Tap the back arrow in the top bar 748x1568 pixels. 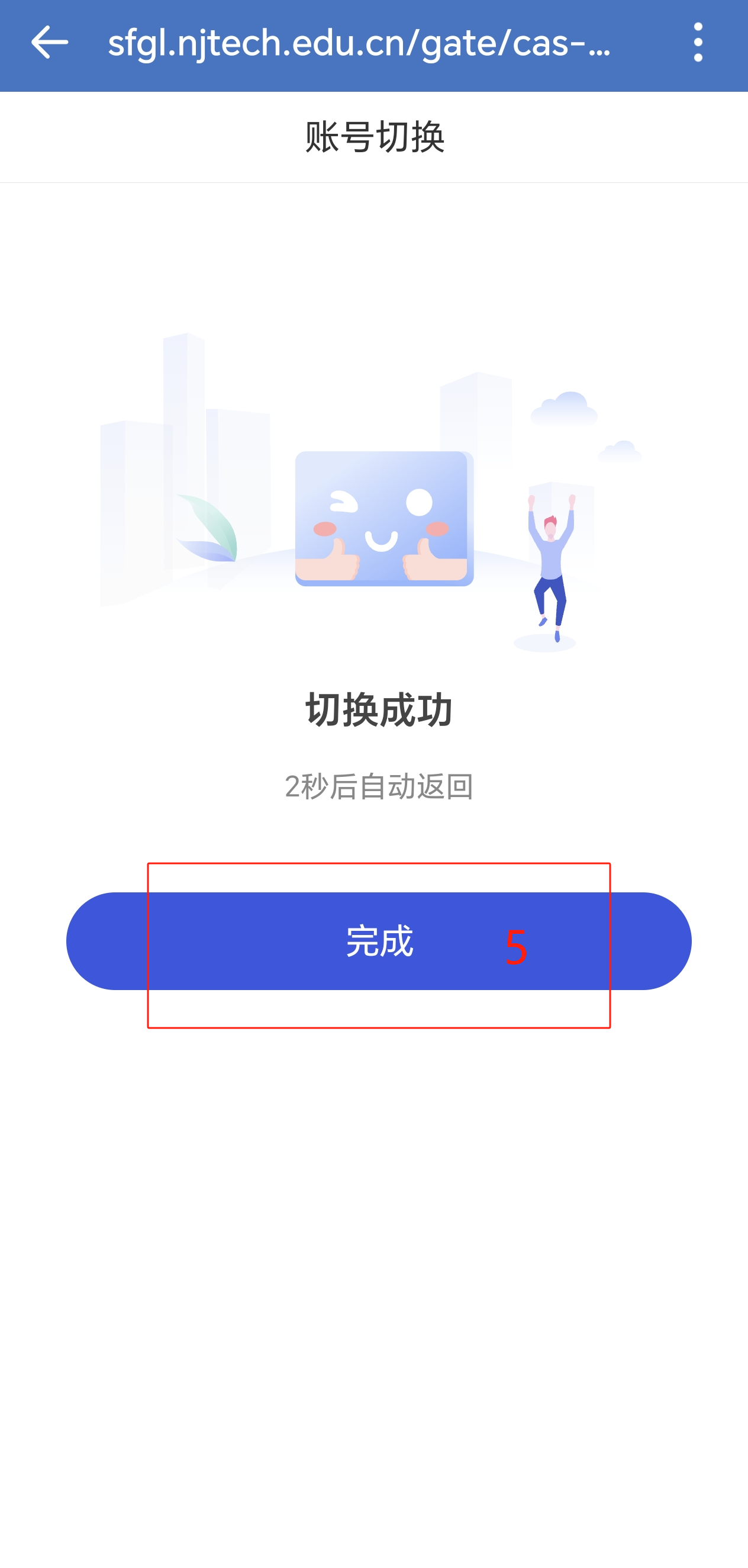click(49, 43)
